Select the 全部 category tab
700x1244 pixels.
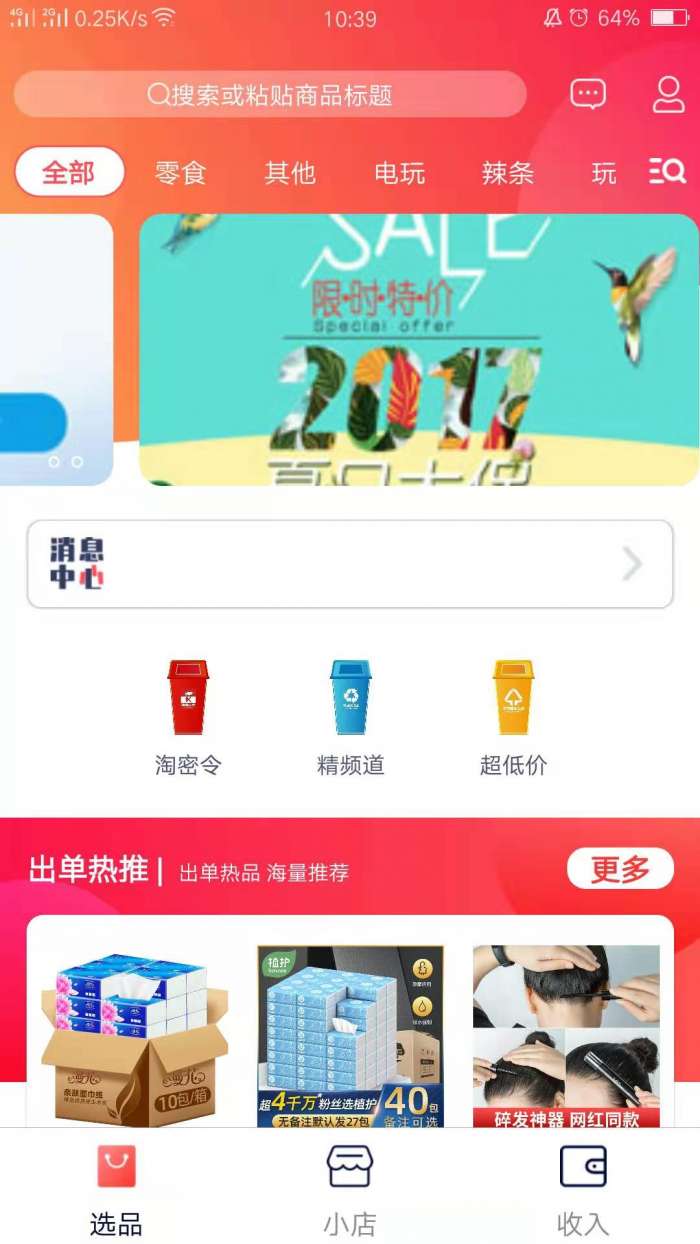[69, 172]
